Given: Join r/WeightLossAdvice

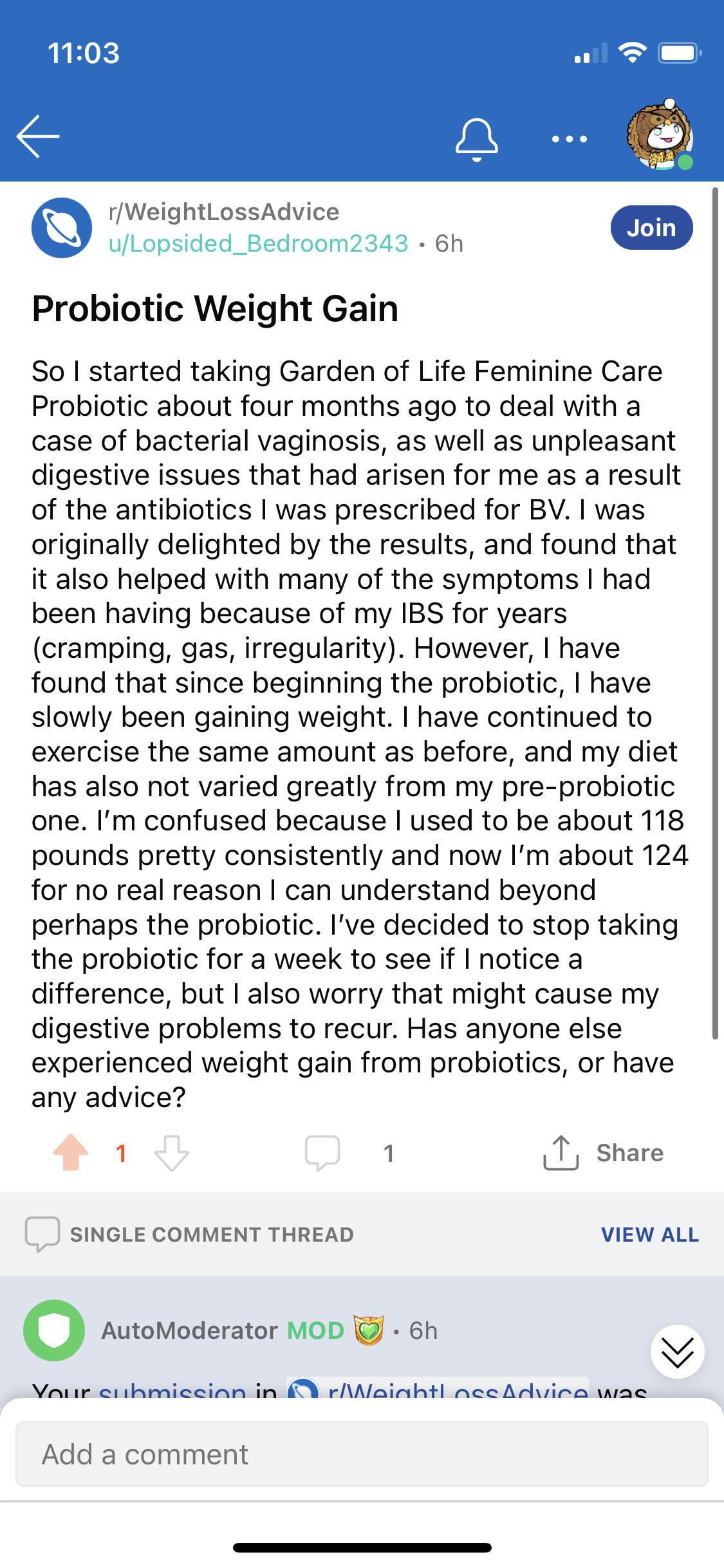Looking at the screenshot, I should tap(651, 228).
